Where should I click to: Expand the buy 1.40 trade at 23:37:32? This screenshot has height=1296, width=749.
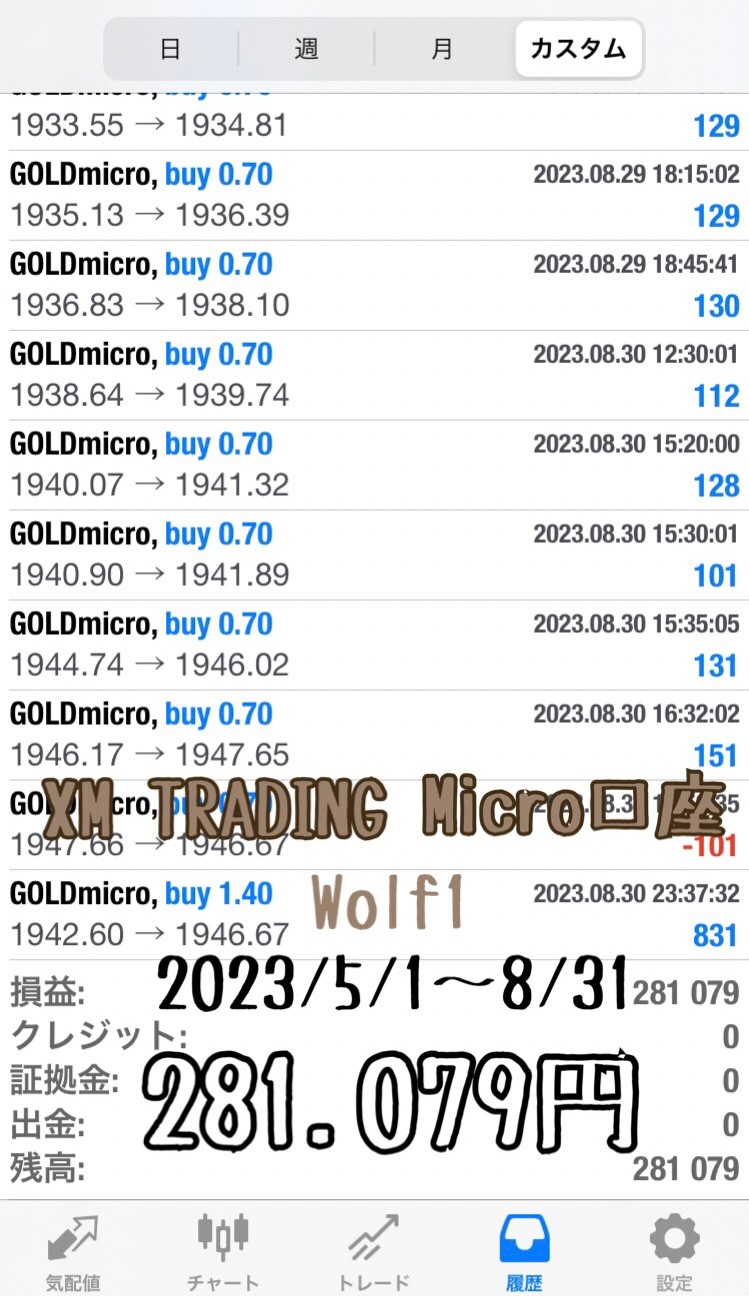[x=374, y=916]
